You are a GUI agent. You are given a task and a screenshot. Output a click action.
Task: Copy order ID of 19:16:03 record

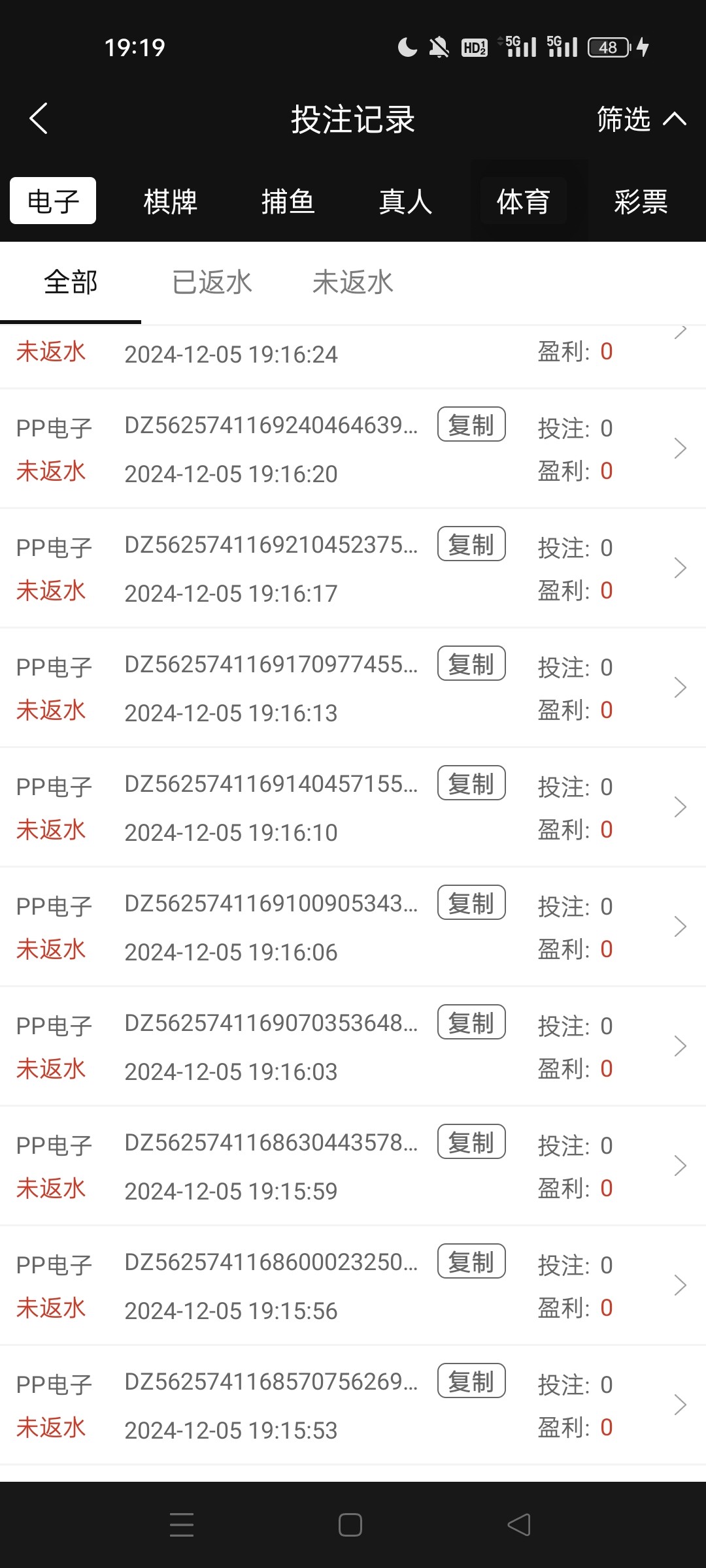(471, 1022)
